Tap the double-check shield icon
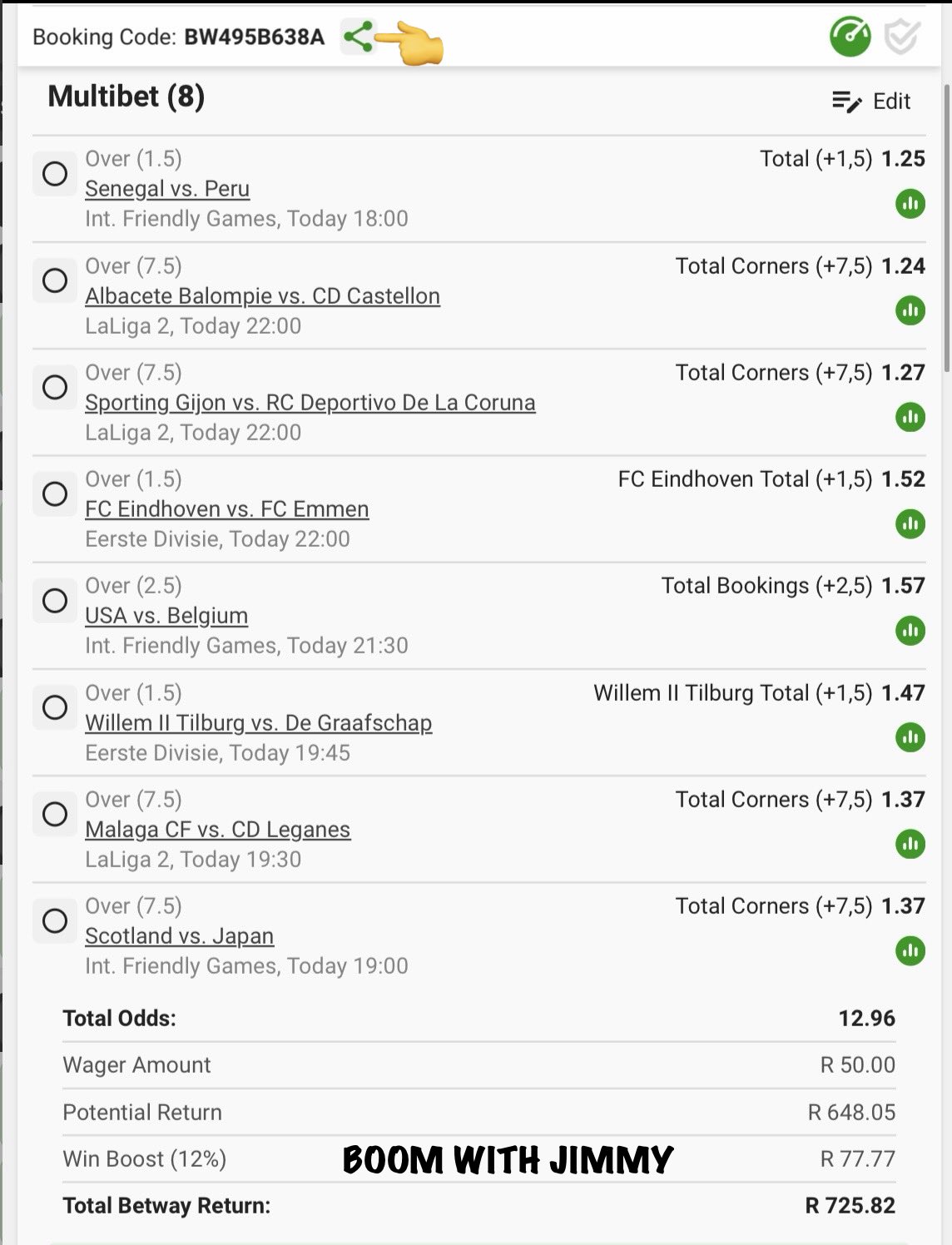This screenshot has height=1245, width=952. [902, 37]
